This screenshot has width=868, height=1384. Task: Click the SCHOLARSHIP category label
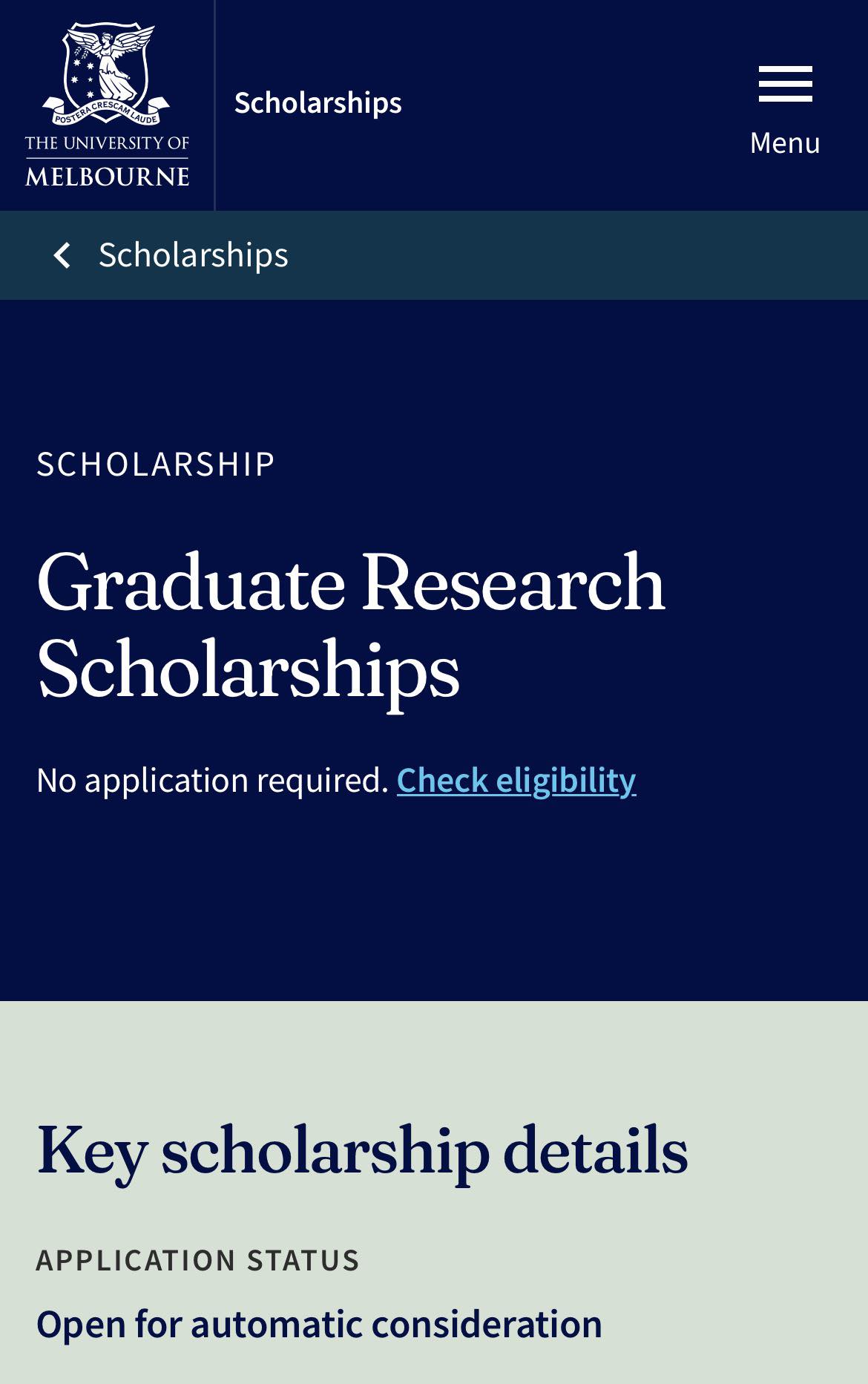(x=156, y=464)
